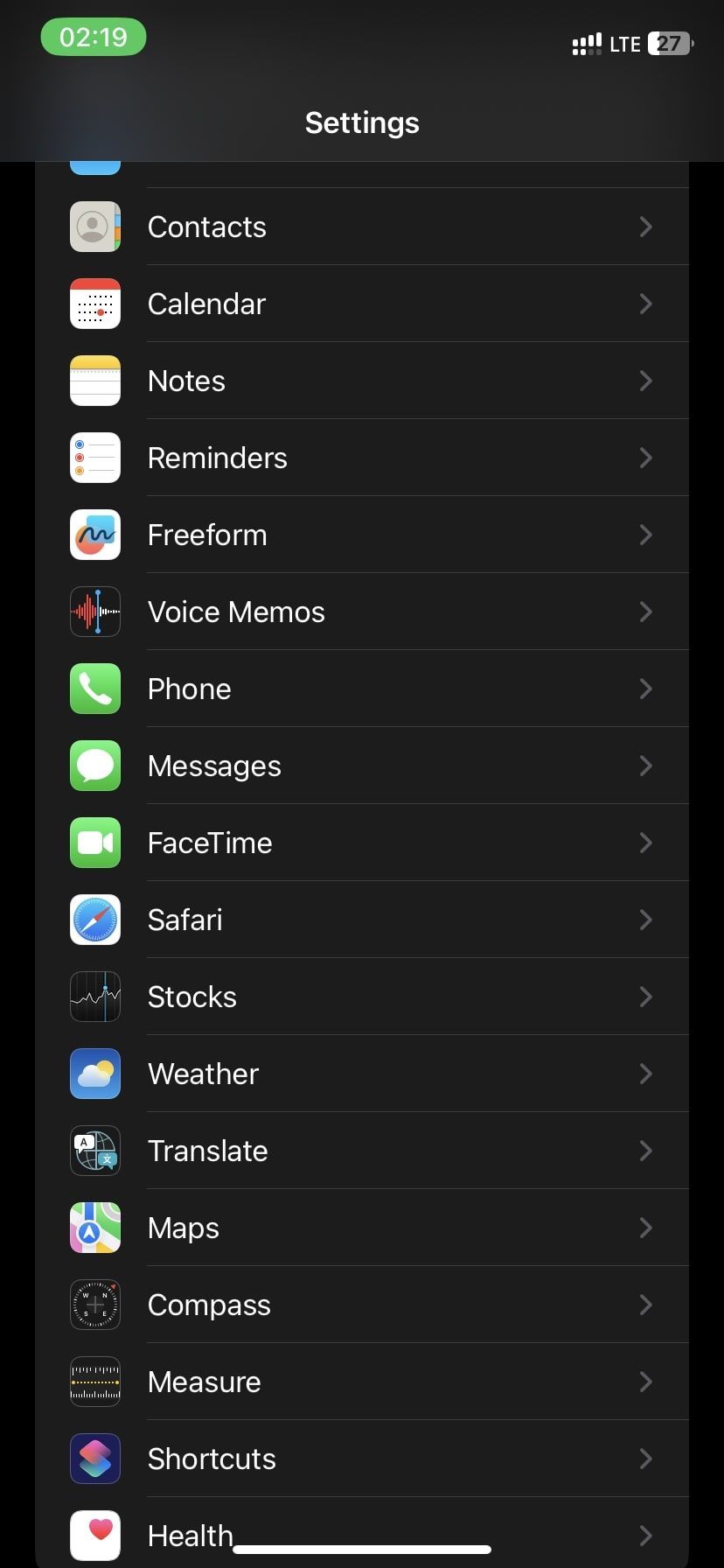This screenshot has width=724, height=1568.
Task: Expand the Maps row chevron
Action: (x=645, y=1228)
